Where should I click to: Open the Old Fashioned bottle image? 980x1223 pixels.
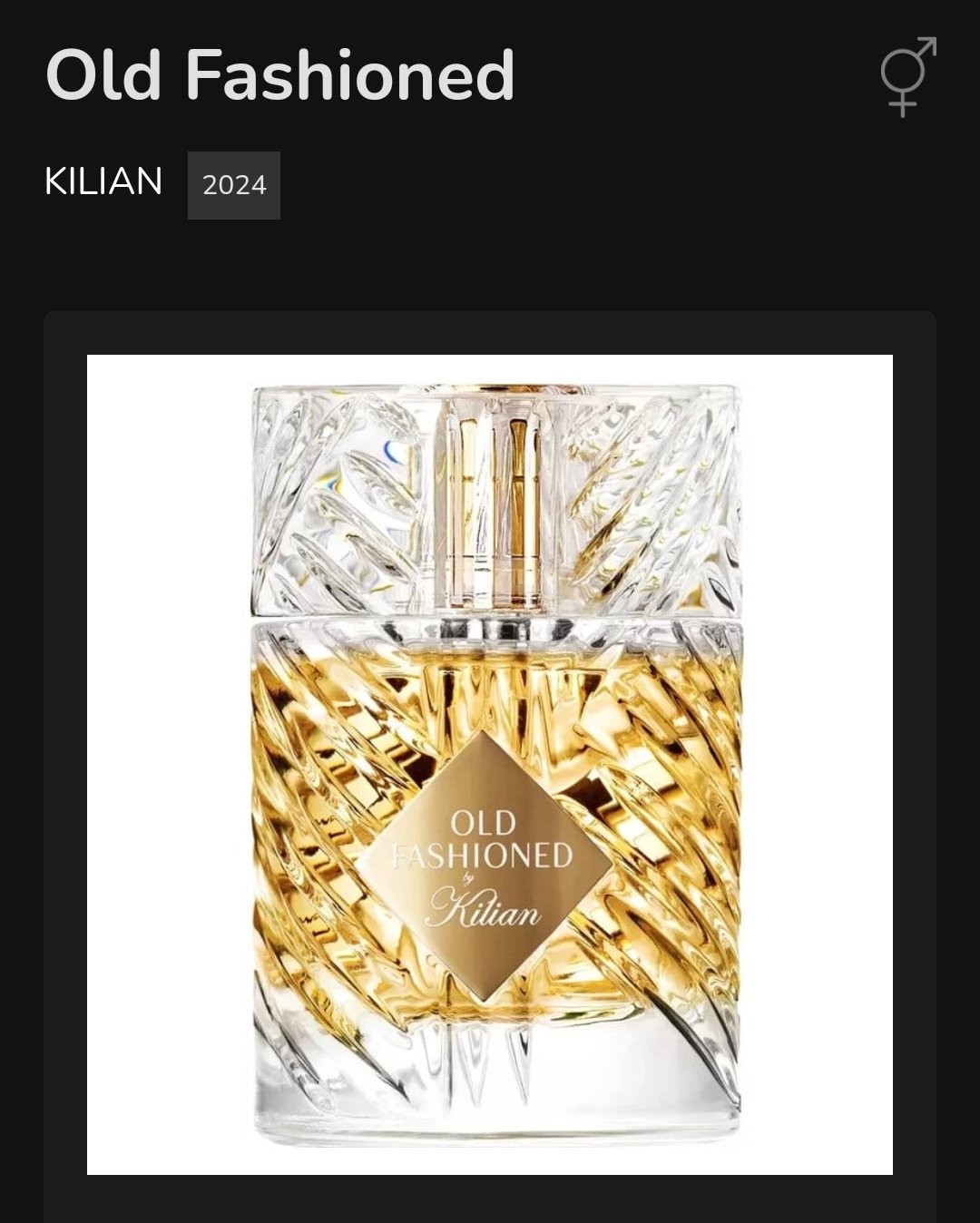pyautogui.click(x=490, y=764)
